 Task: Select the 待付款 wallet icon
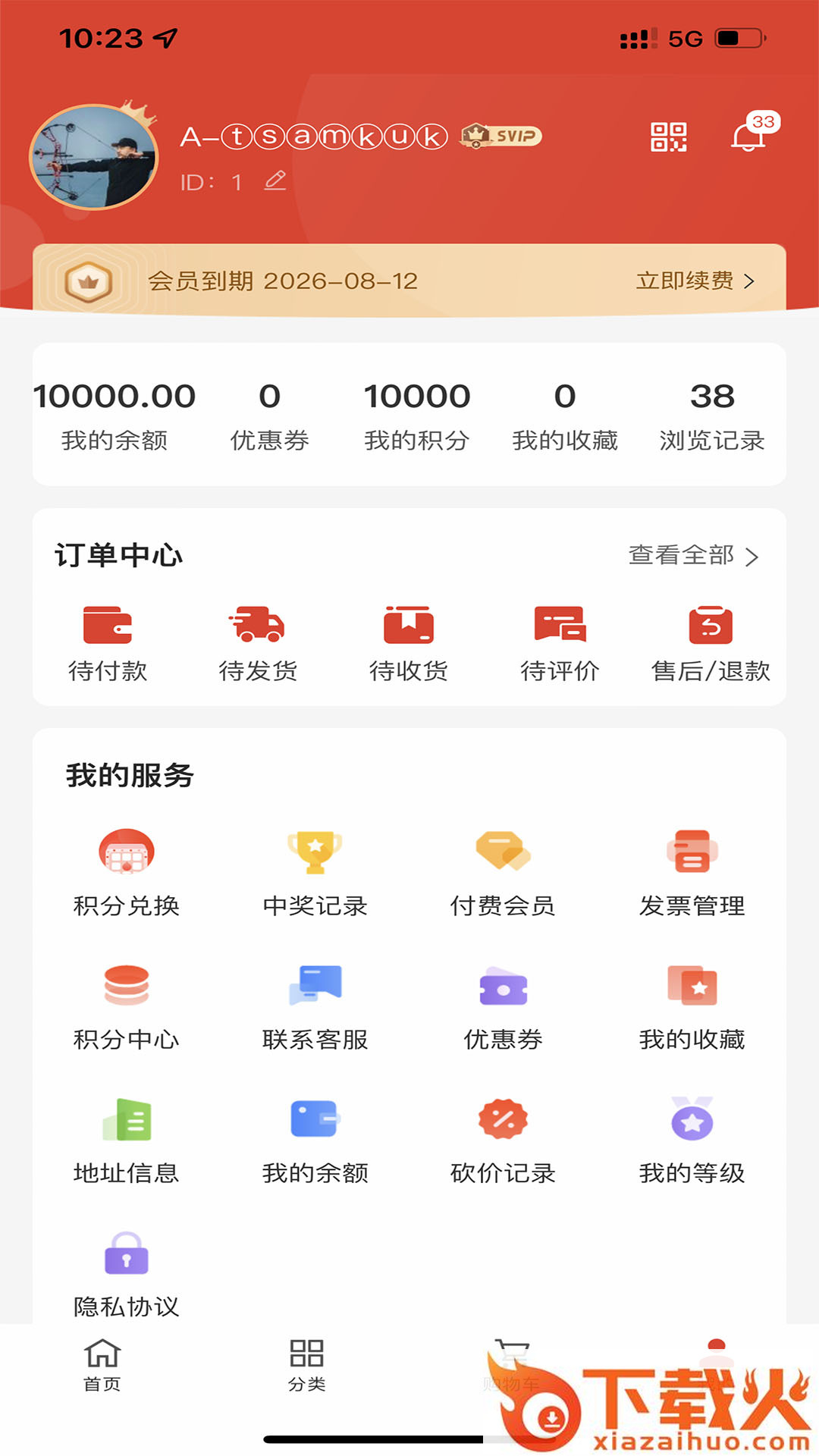pos(108,624)
